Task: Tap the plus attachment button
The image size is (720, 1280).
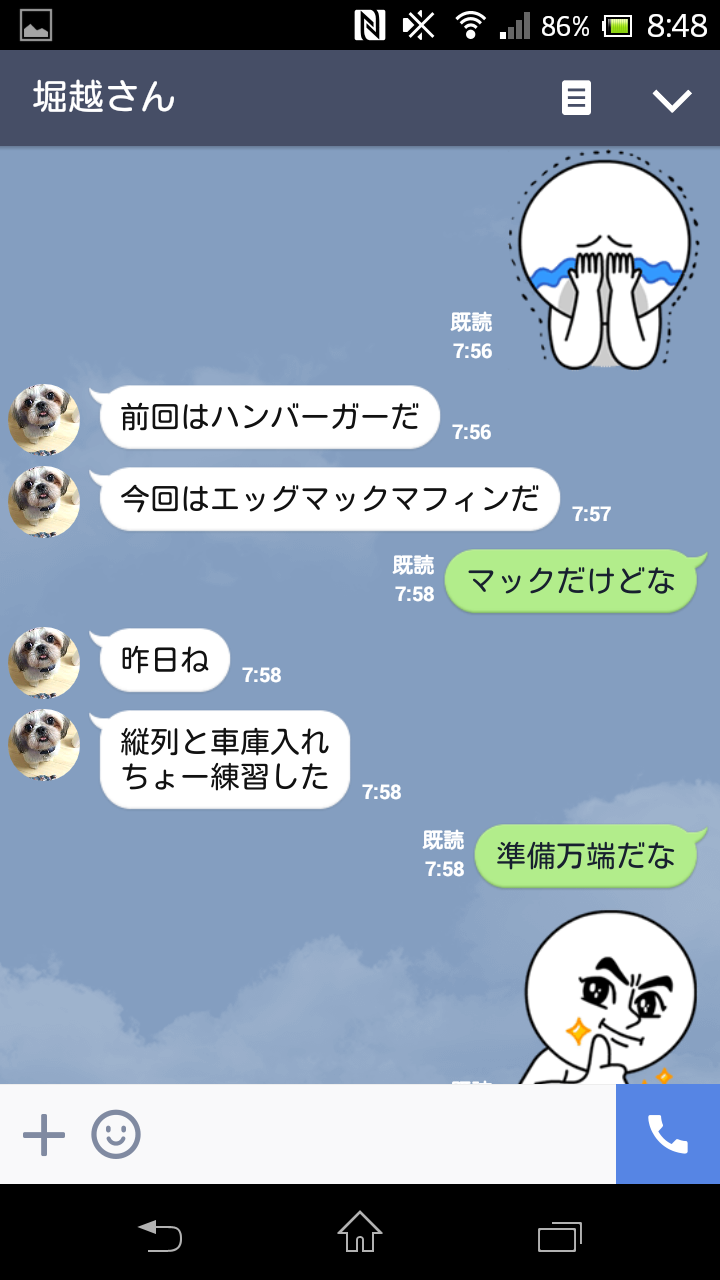Action: (44, 1135)
